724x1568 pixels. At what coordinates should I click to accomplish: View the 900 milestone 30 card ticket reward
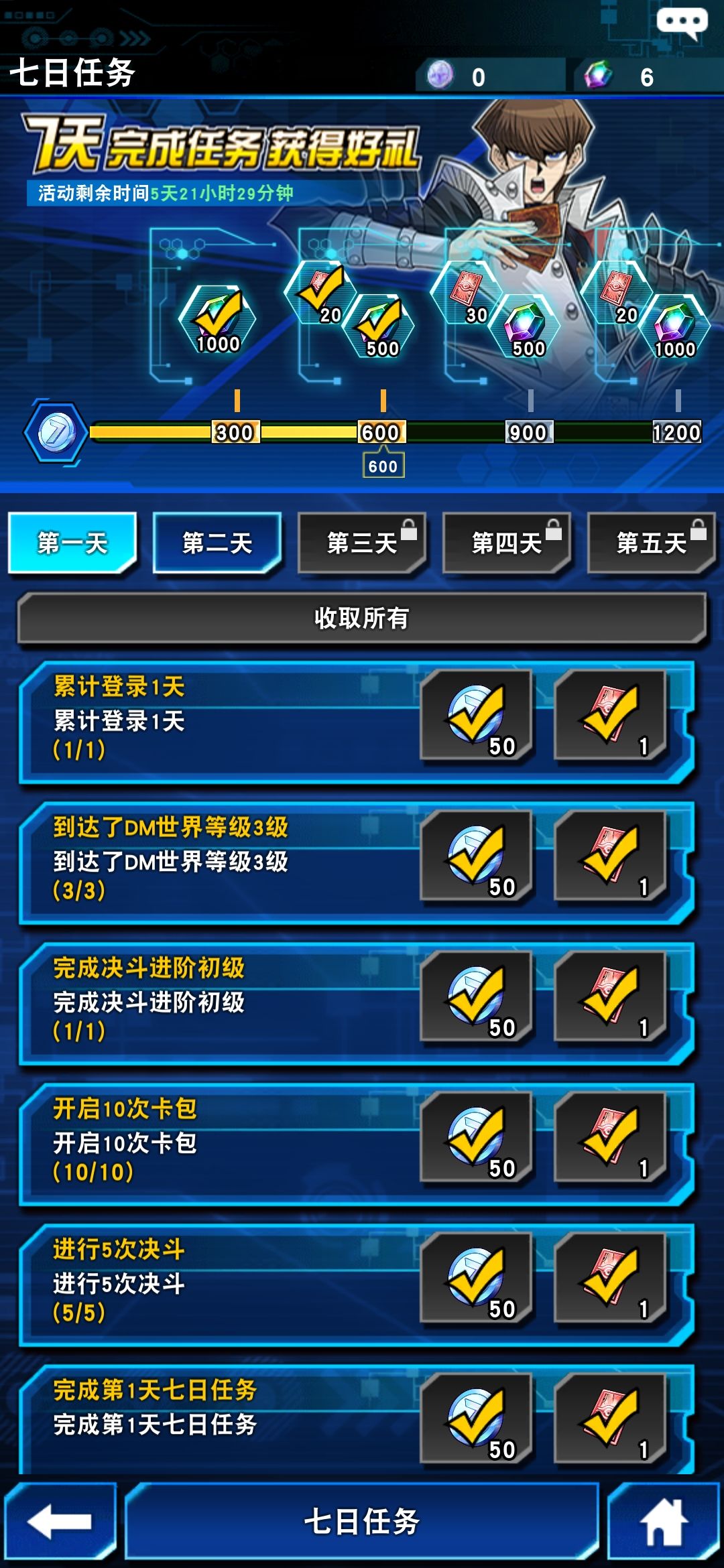click(467, 292)
